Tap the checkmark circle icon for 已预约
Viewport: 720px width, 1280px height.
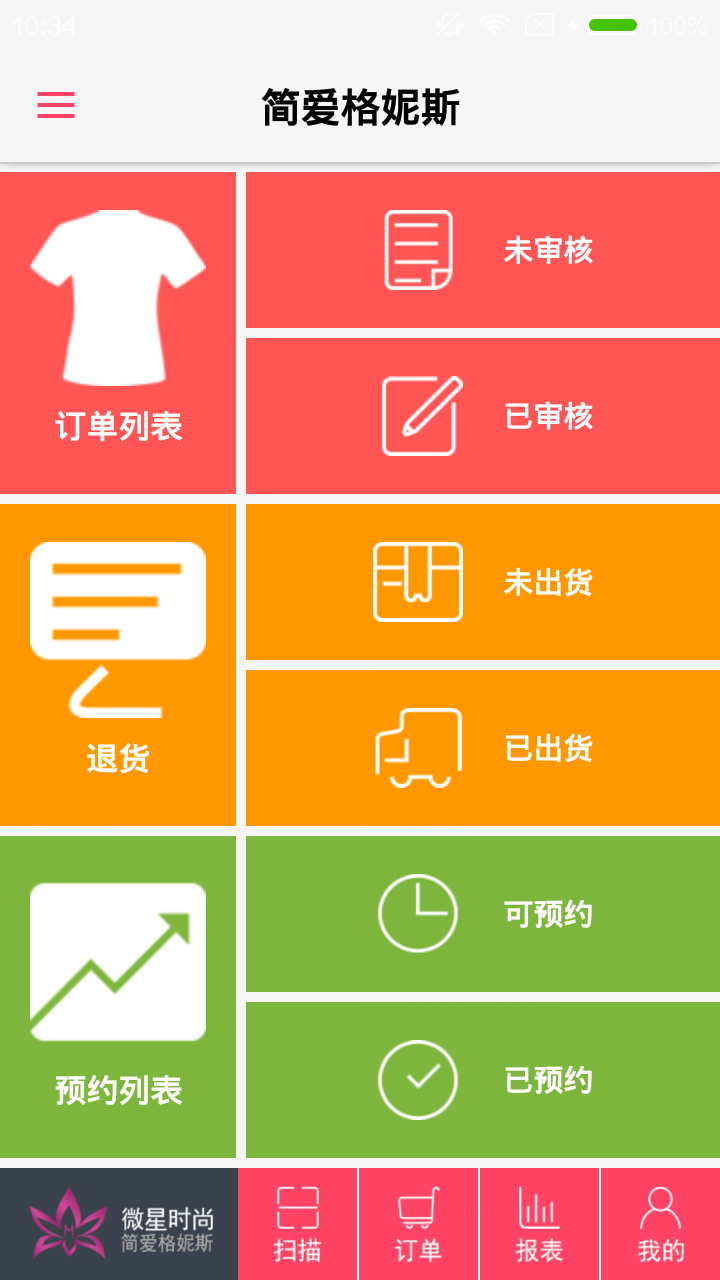point(420,1078)
